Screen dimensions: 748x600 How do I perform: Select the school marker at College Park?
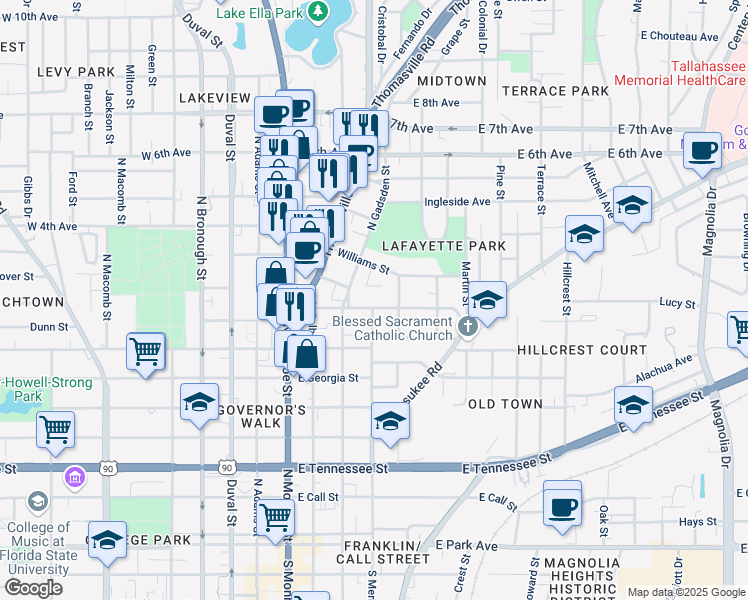[x=107, y=540]
